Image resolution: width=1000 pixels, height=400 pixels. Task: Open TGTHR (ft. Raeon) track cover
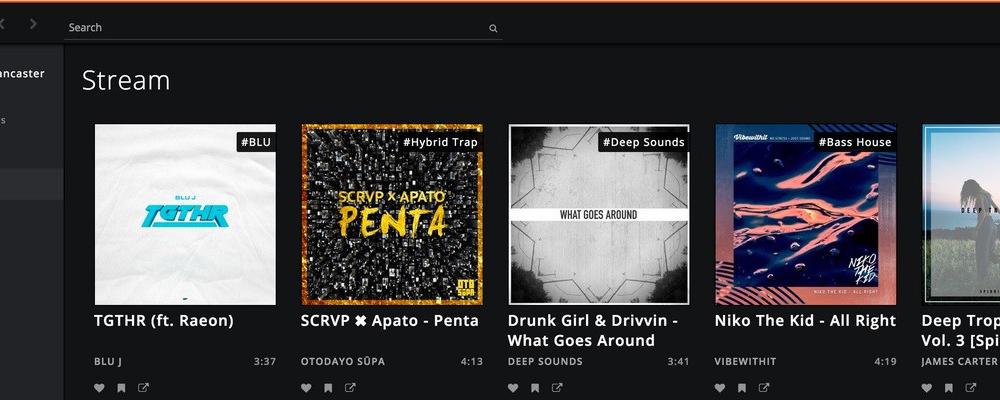(x=185, y=214)
